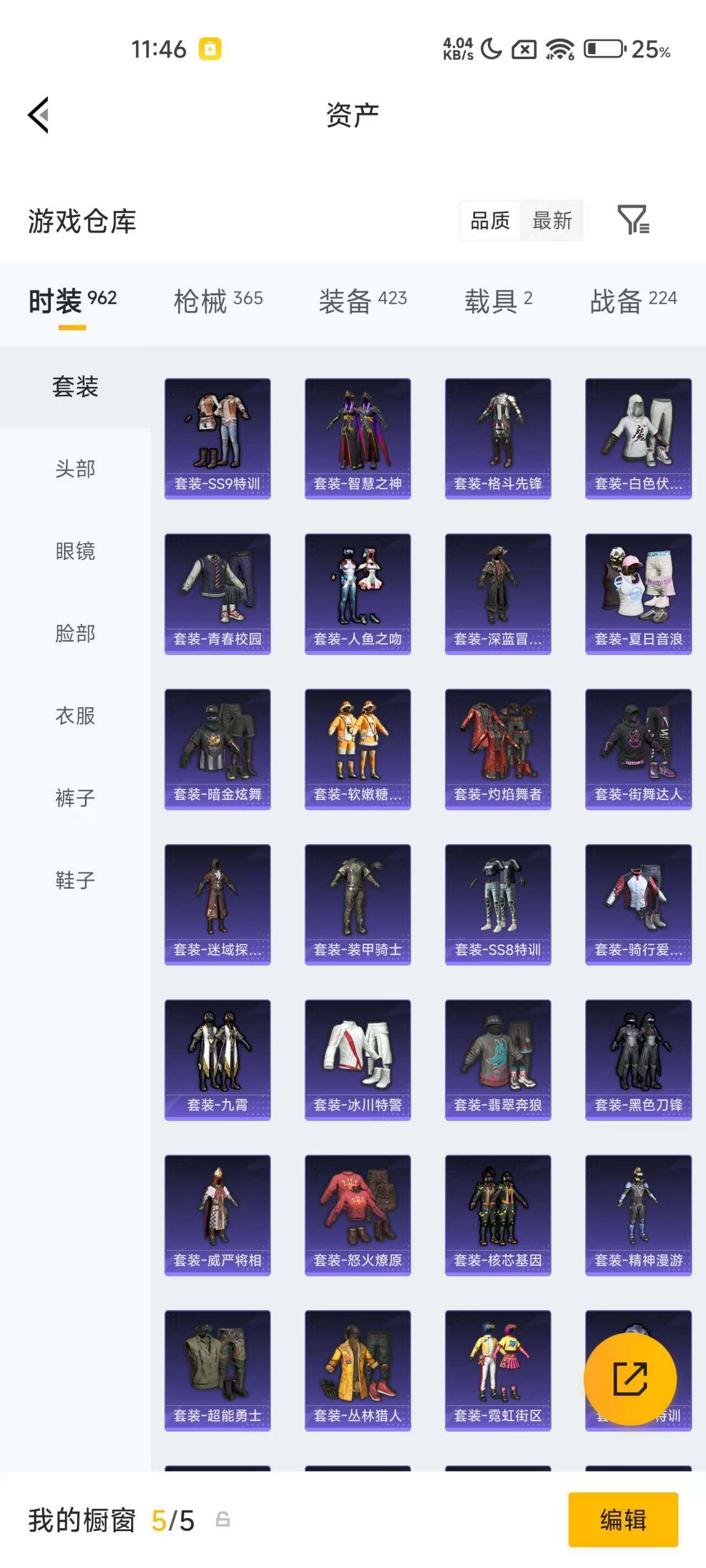Tap the 套装-冰川特警 outfit icon

[358, 1059]
